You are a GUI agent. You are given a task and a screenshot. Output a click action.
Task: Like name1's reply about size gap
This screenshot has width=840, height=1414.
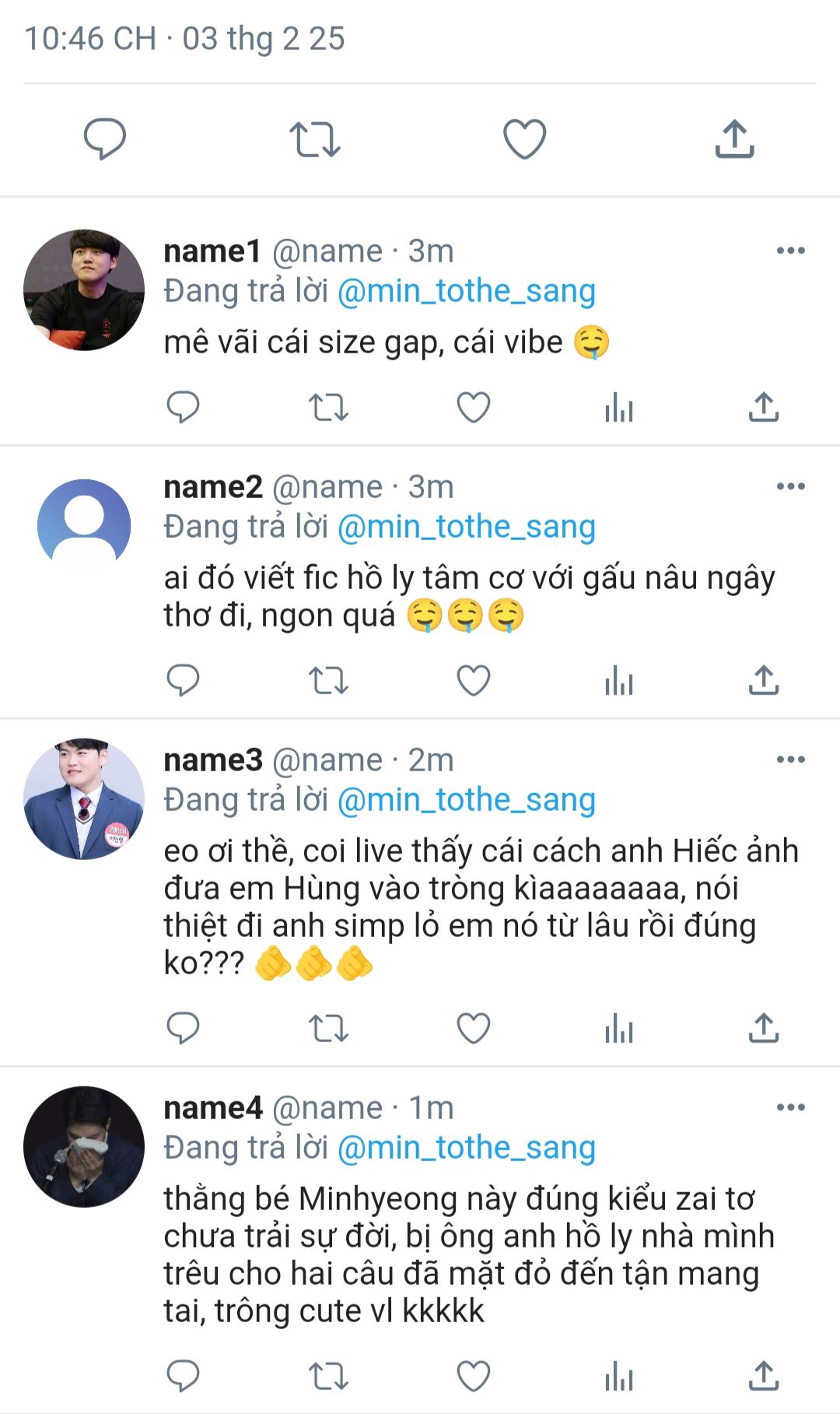click(x=473, y=407)
